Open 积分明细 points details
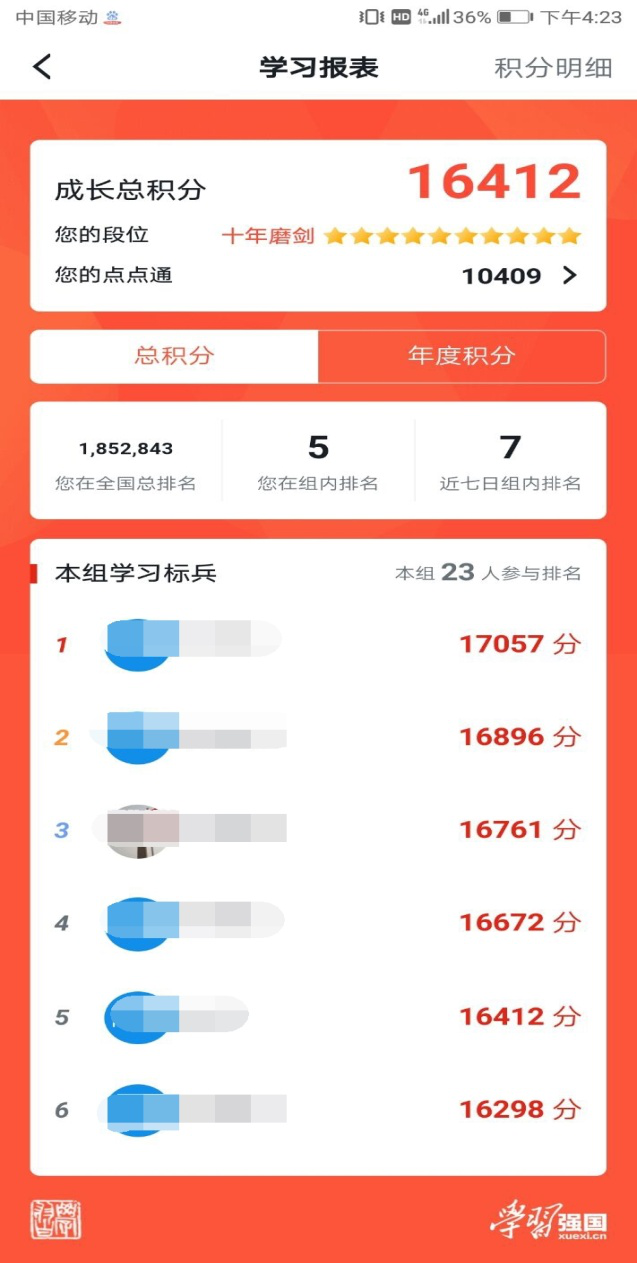 pyautogui.click(x=553, y=68)
